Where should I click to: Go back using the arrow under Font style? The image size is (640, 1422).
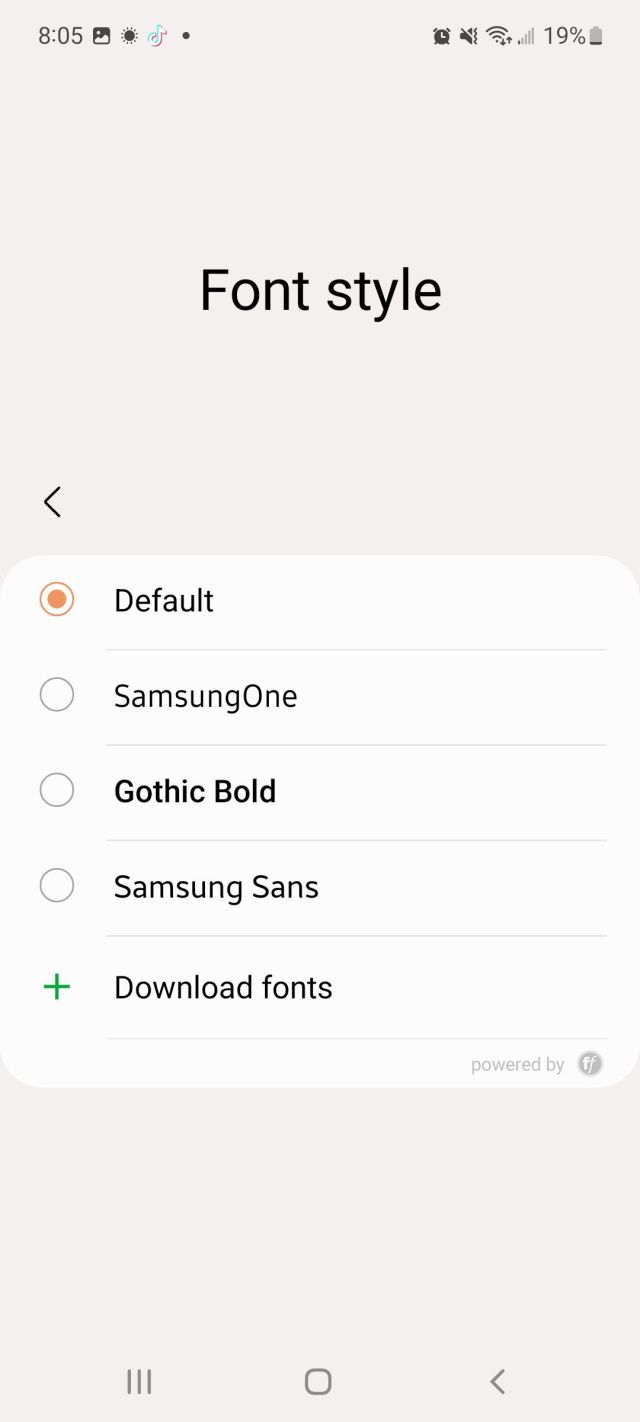pos(52,502)
